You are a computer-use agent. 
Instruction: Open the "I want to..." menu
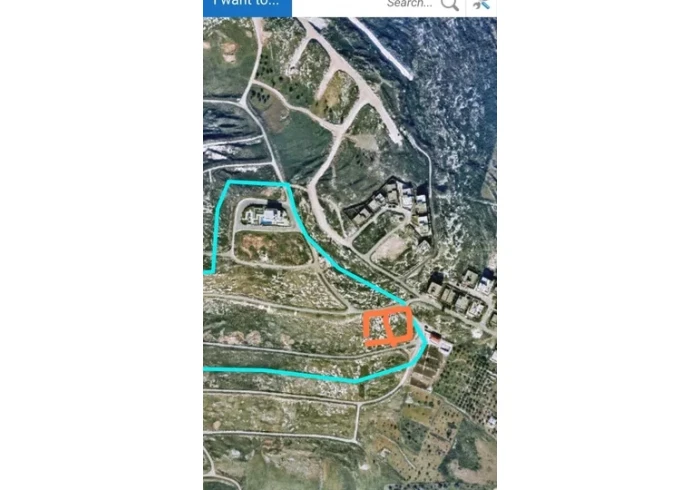pyautogui.click(x=247, y=5)
